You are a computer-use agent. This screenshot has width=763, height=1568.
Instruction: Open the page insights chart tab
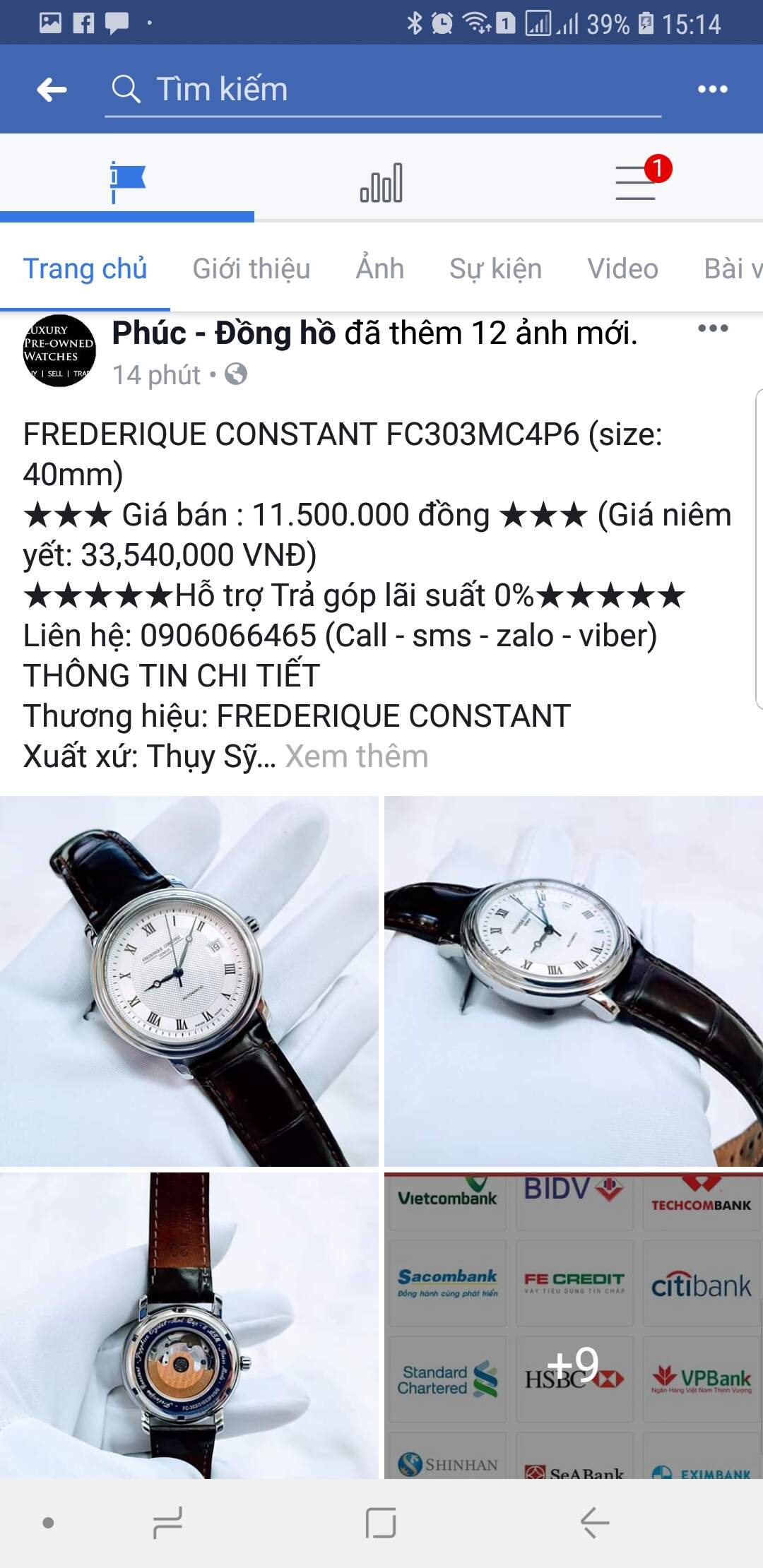pos(381,182)
